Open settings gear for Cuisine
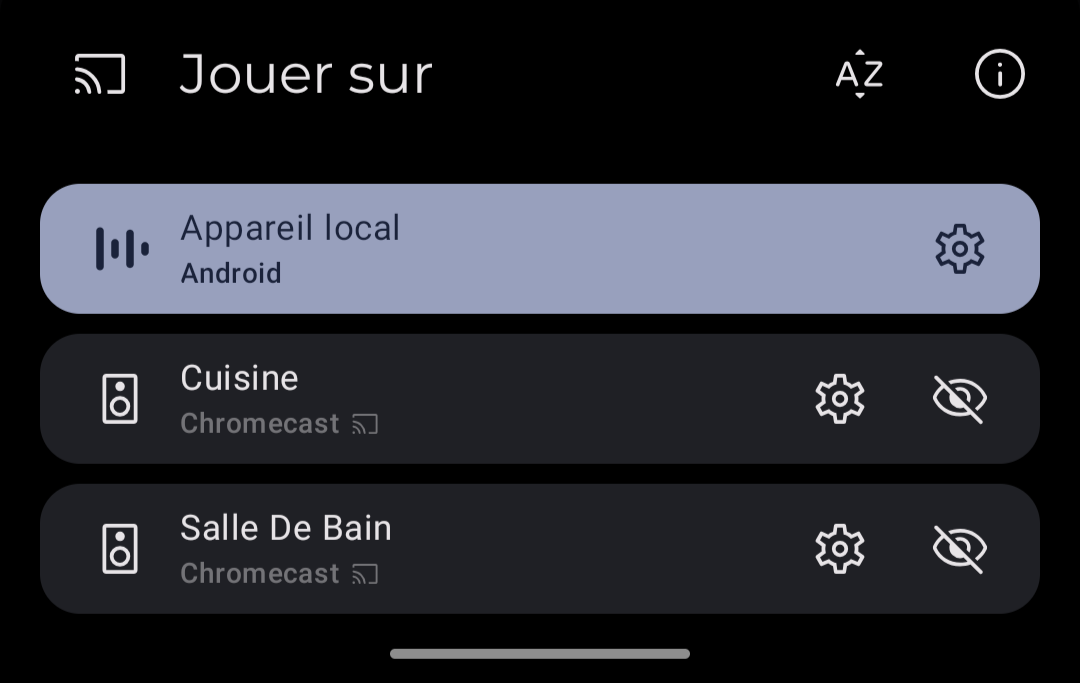The height and width of the screenshot is (683, 1080). coord(839,399)
